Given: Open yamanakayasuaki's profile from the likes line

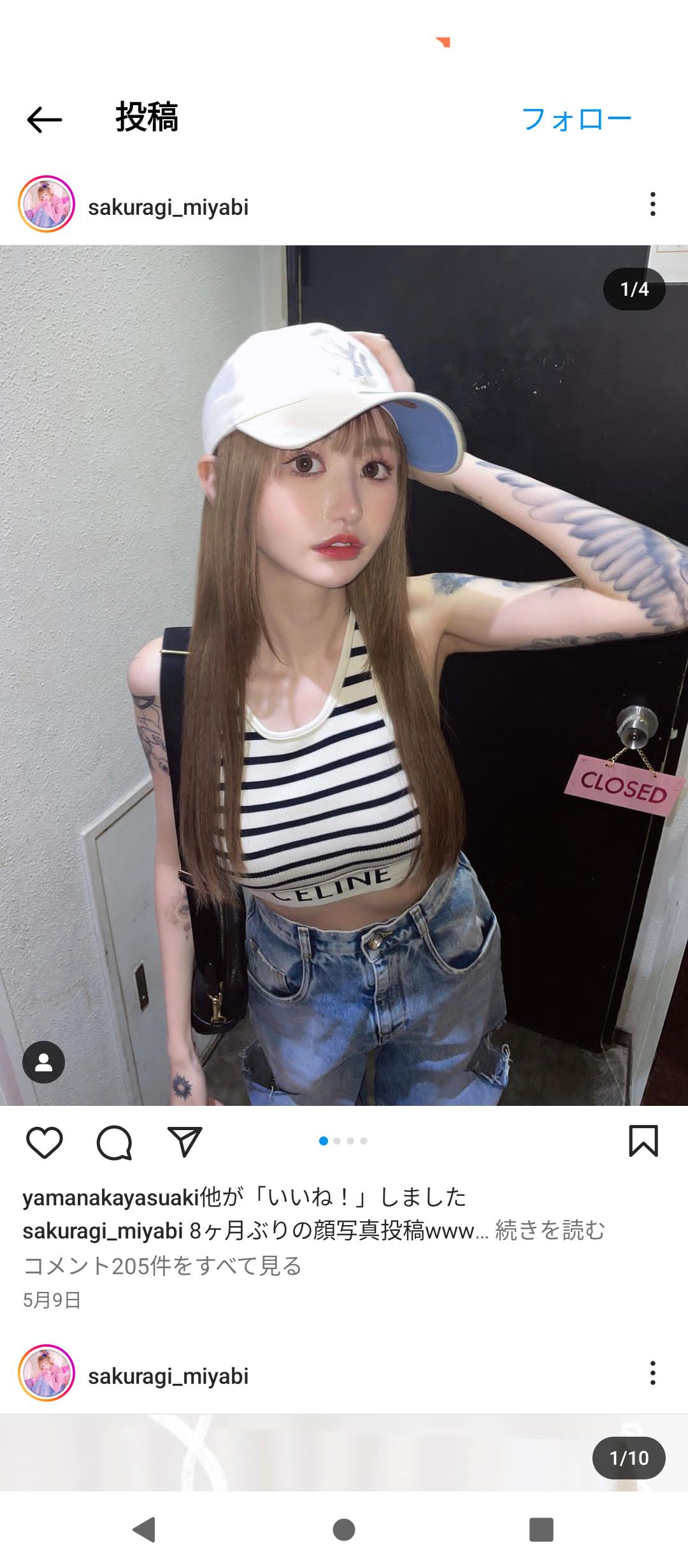Looking at the screenshot, I should pyautogui.click(x=111, y=1198).
